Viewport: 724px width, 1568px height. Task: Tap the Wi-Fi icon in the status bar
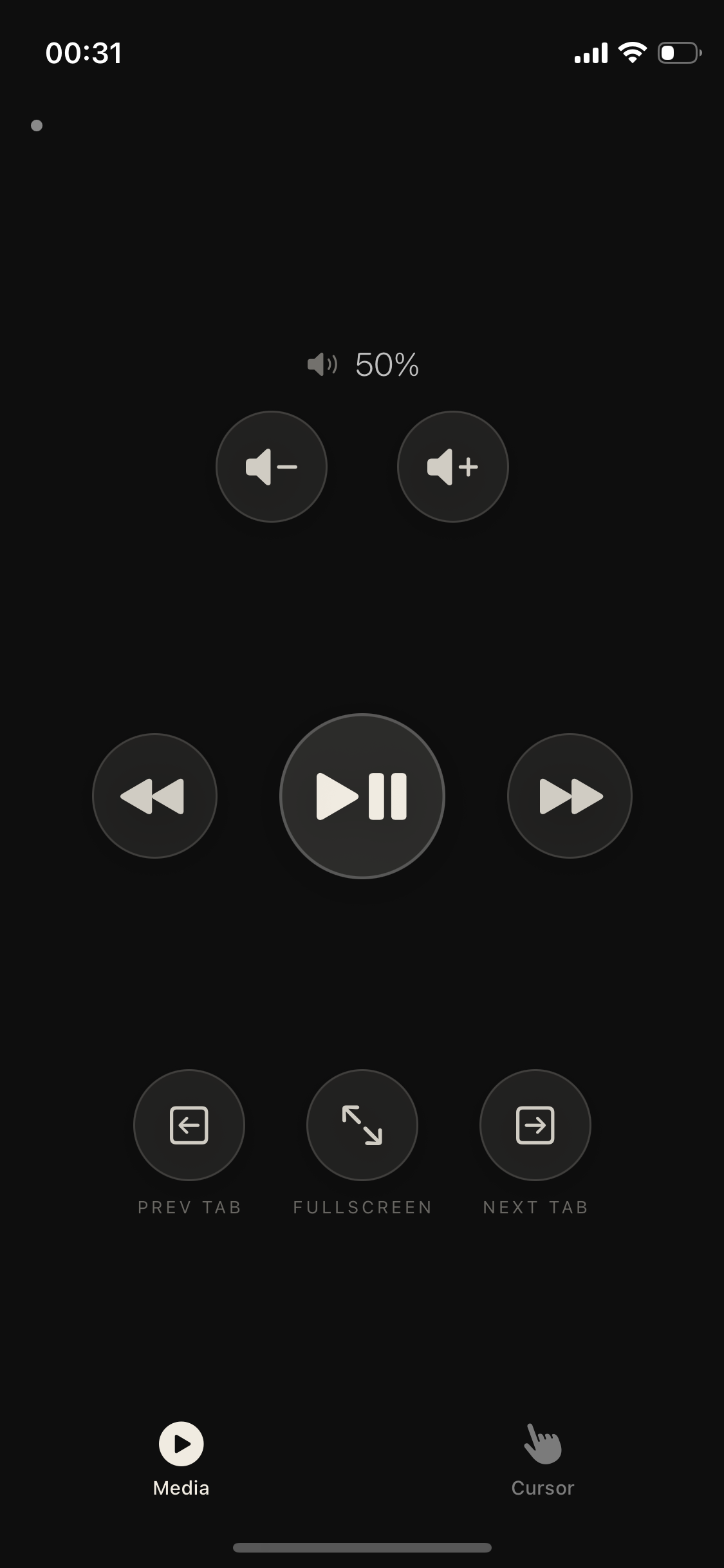(x=633, y=53)
